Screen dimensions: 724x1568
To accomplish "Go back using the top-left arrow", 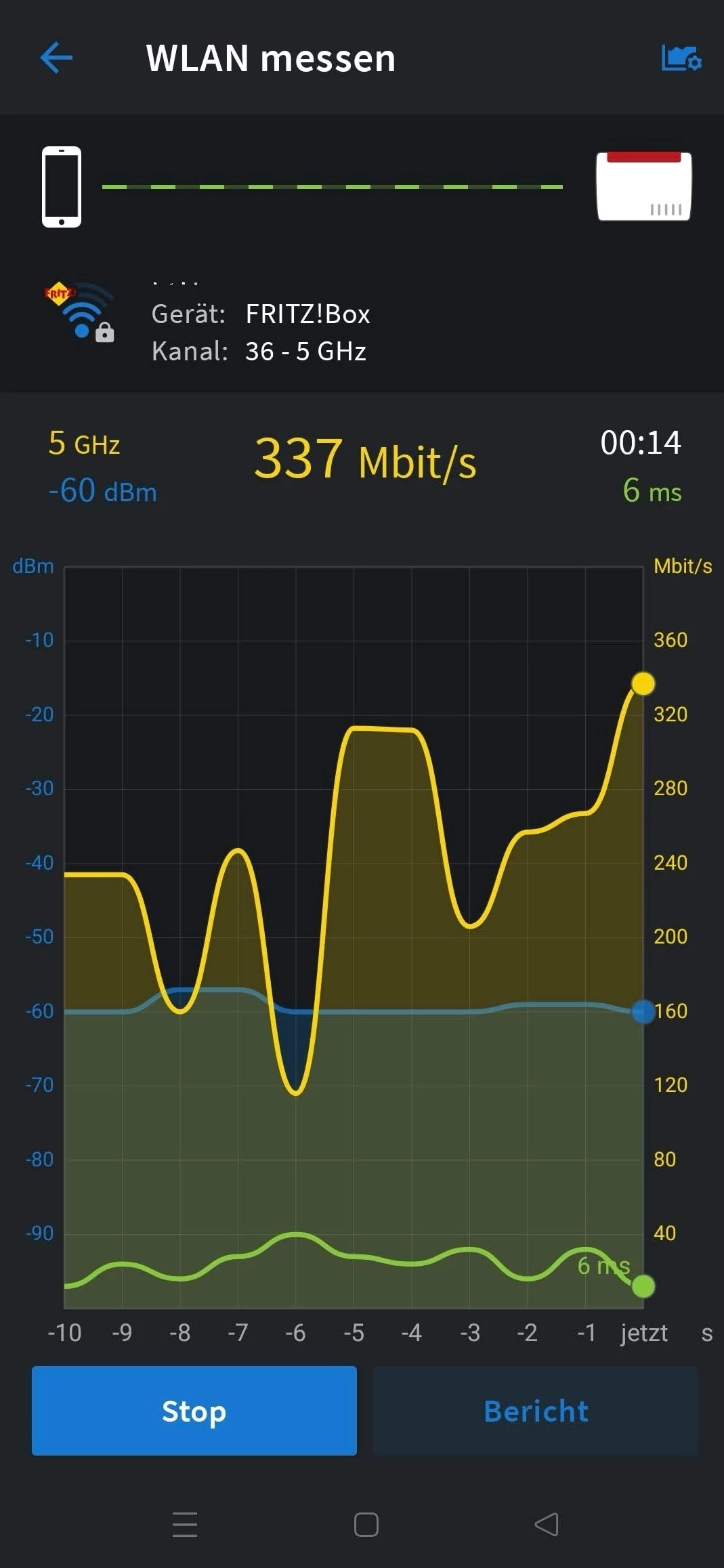I will (57, 58).
